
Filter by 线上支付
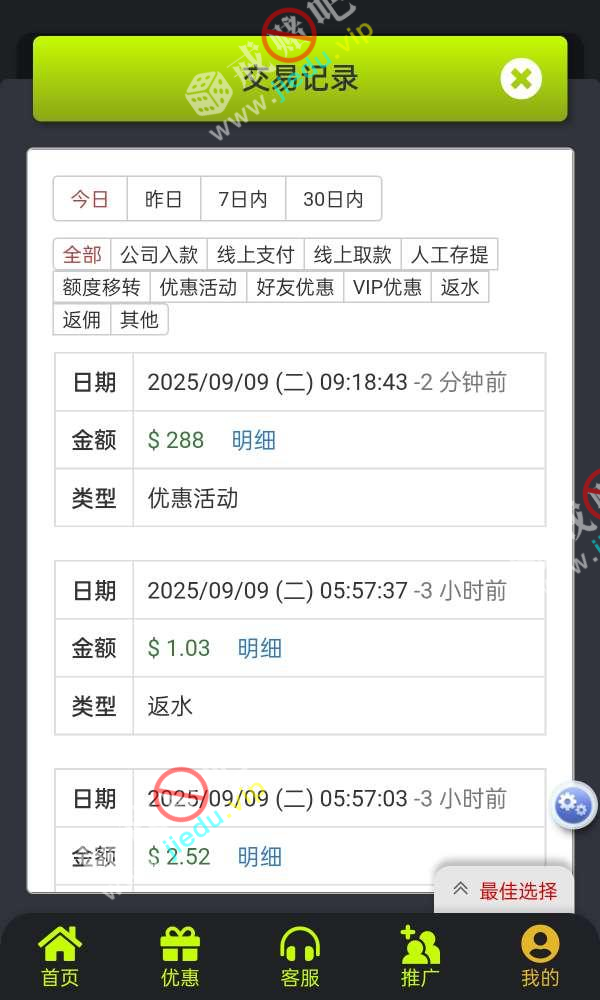[x=256, y=255]
